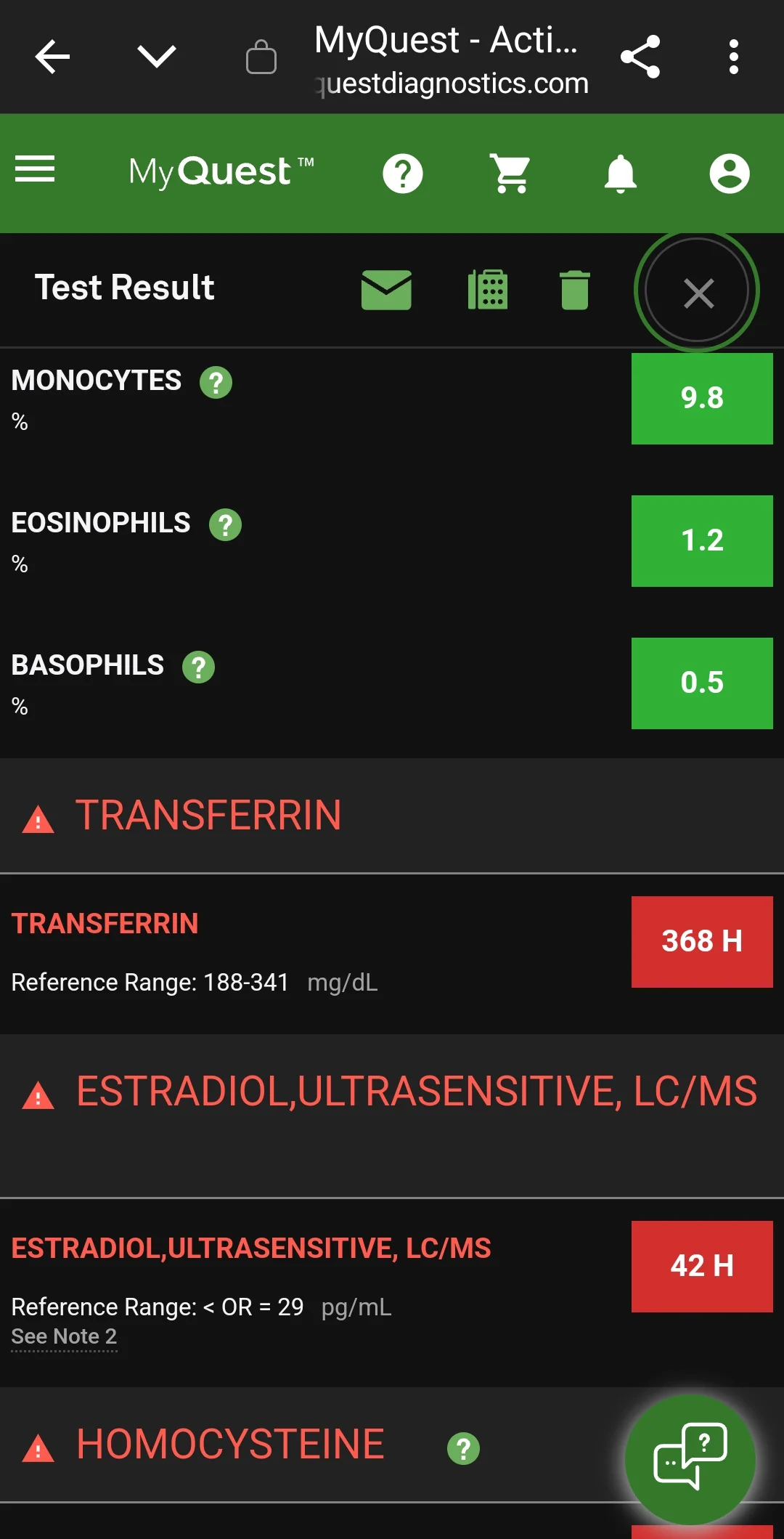784x1539 pixels.
Task: Share this MyQuest page
Action: 640,57
